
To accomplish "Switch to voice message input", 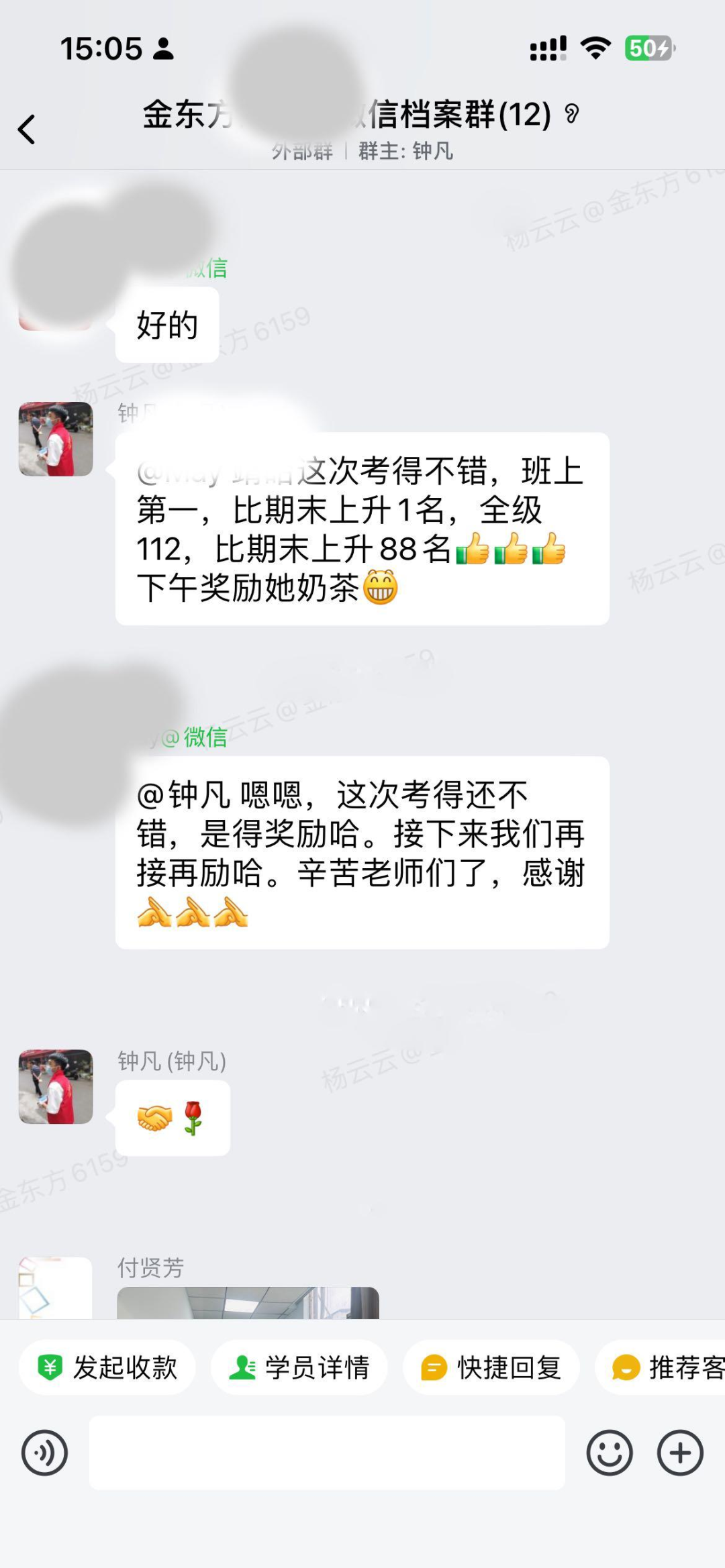I will (x=44, y=1453).
